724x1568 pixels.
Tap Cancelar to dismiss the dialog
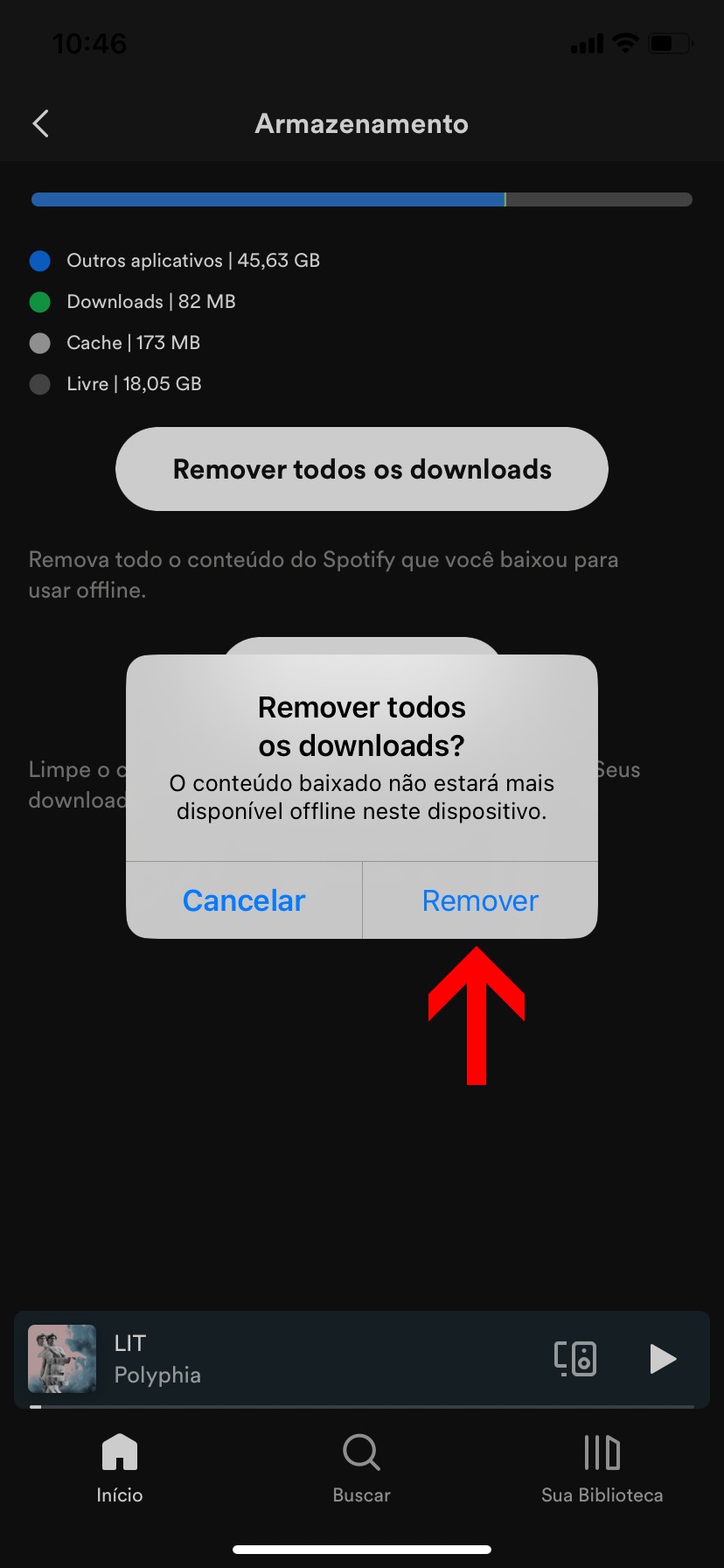click(x=244, y=900)
